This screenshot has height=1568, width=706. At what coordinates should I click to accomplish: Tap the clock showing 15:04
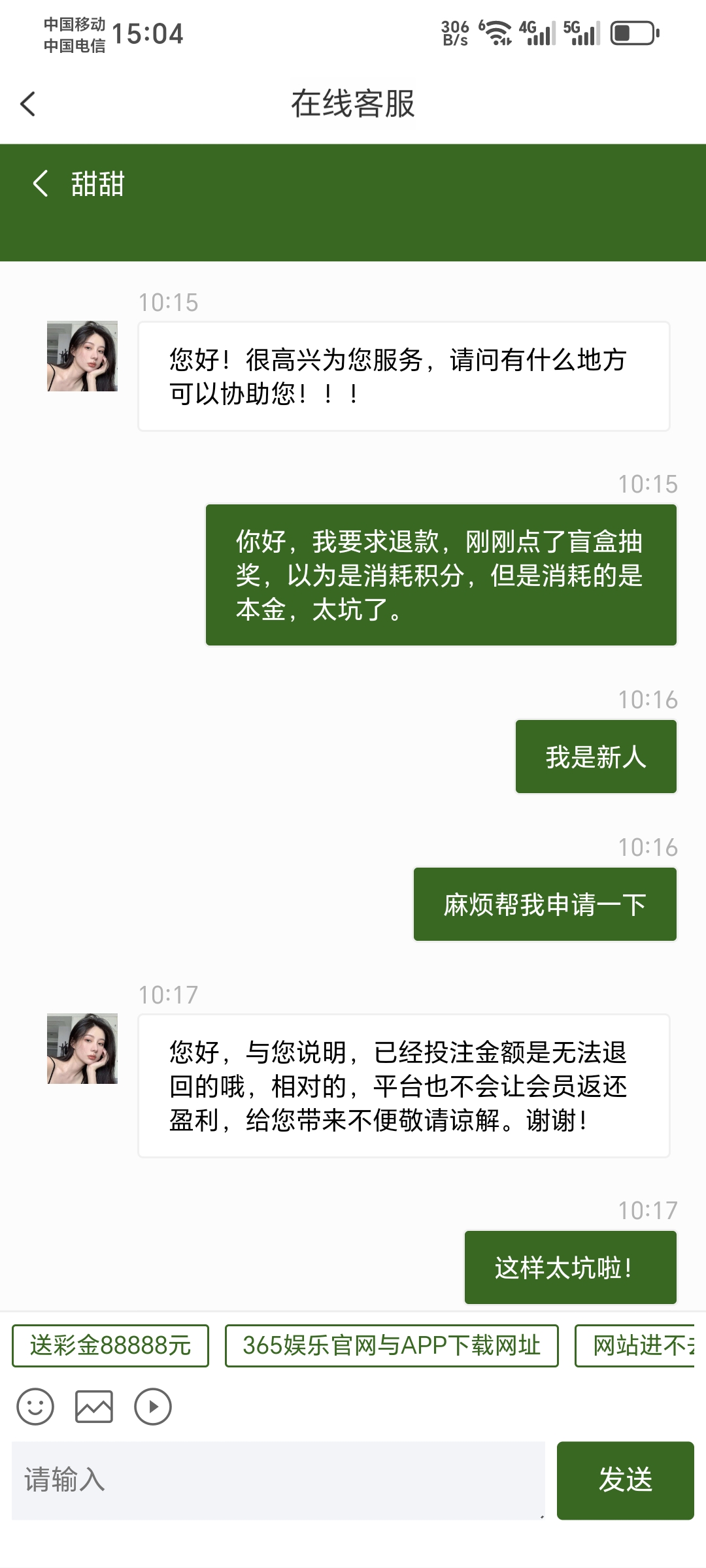pos(147,34)
